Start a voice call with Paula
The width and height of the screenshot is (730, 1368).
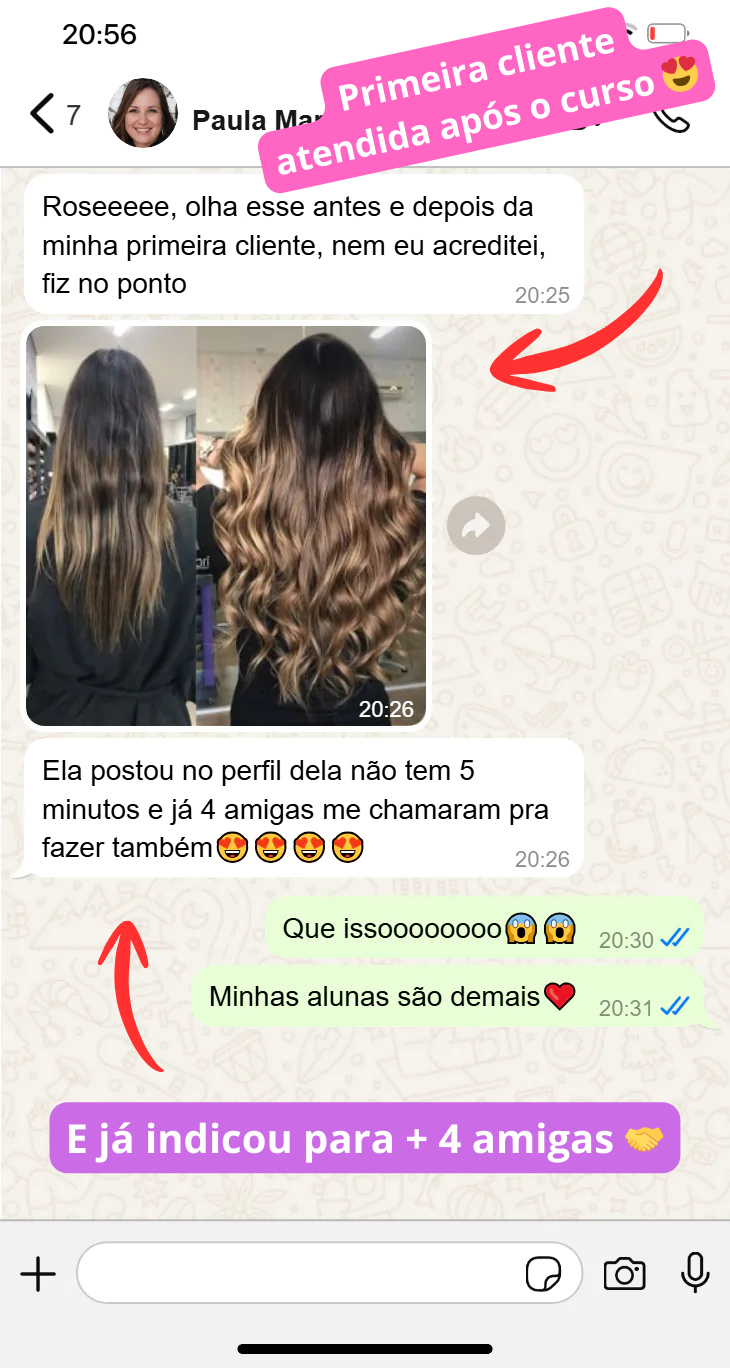pos(671,116)
